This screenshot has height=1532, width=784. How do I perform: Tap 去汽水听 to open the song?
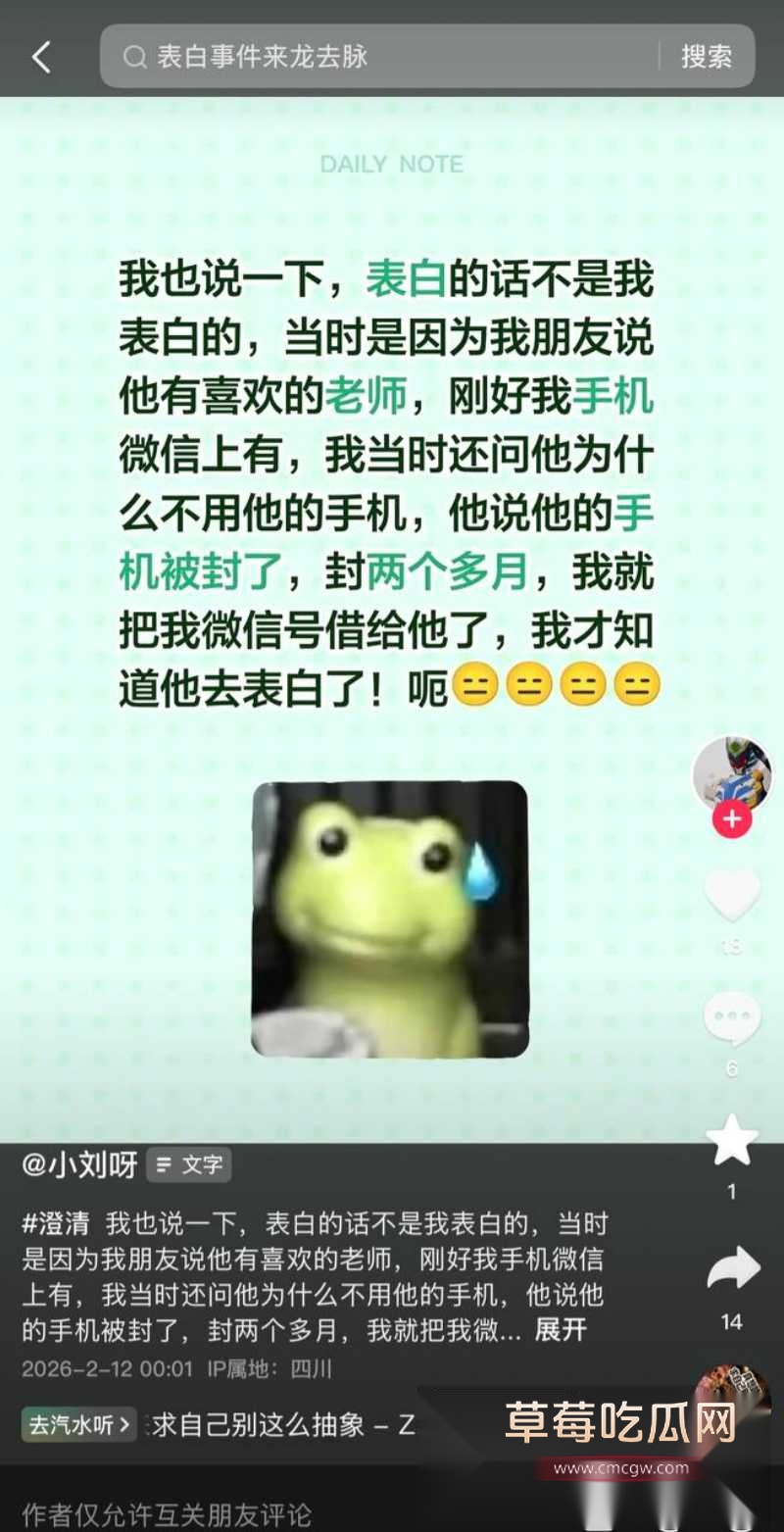point(78,1424)
